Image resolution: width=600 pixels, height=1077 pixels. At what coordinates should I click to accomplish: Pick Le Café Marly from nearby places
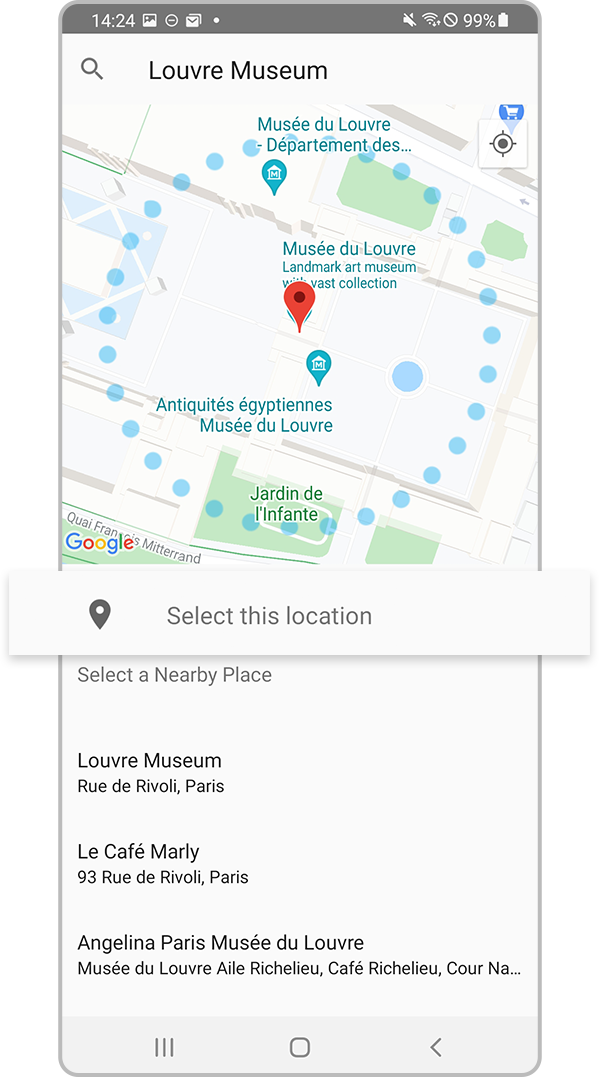[x=163, y=863]
